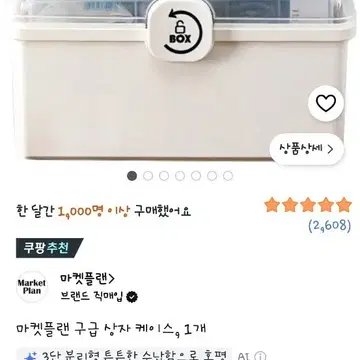360x360 pixels.
Task: Open the 마켓플랜 brand store link
Action: point(87,278)
